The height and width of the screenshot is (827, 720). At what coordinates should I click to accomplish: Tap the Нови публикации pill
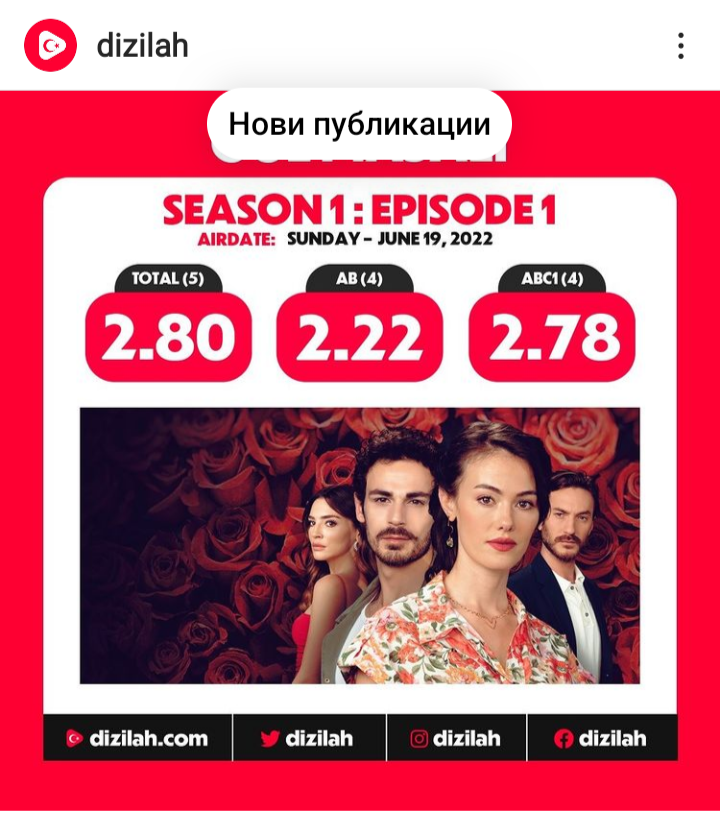pos(359,125)
